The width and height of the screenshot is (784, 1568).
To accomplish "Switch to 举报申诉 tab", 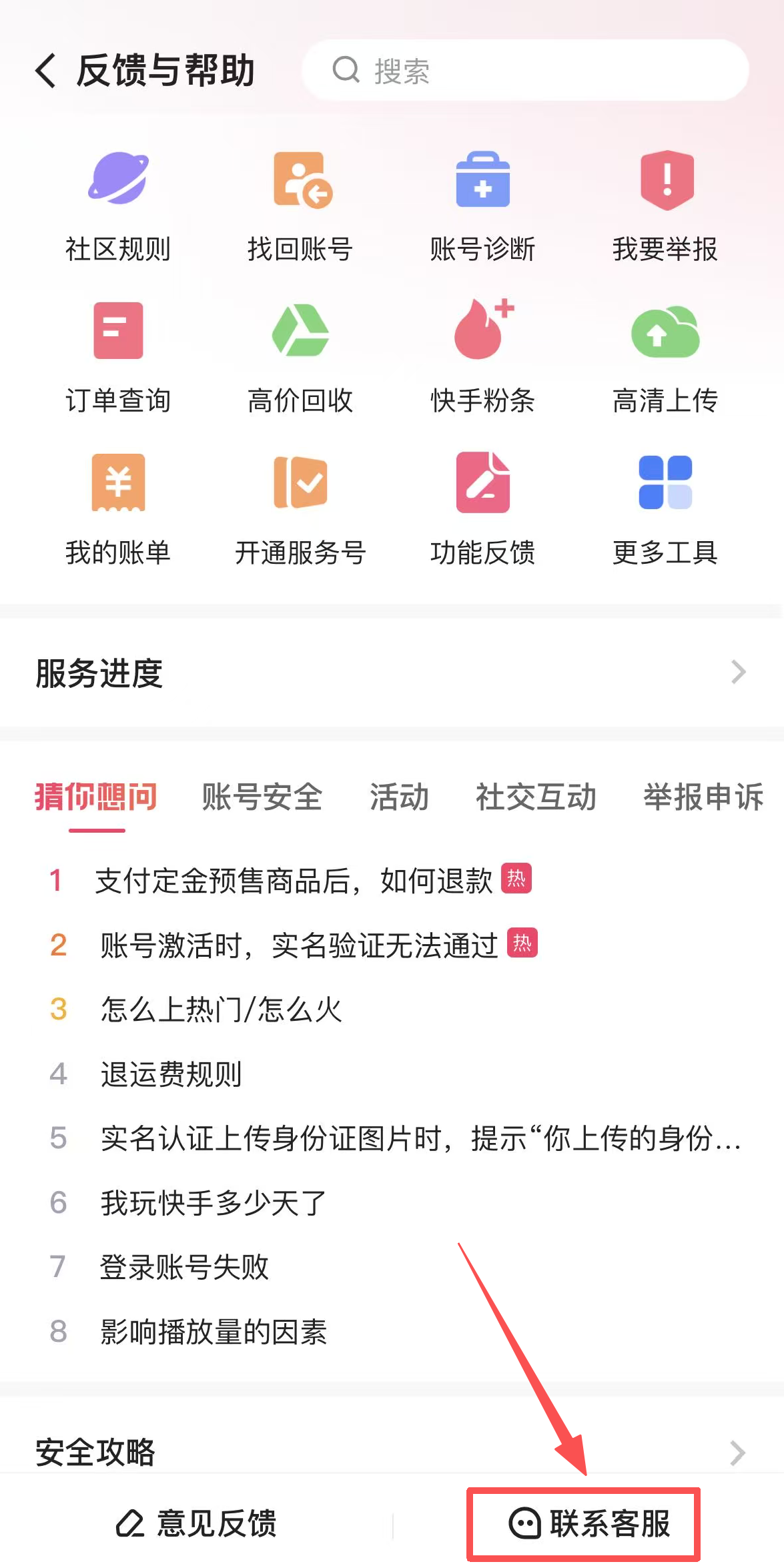I will (703, 797).
